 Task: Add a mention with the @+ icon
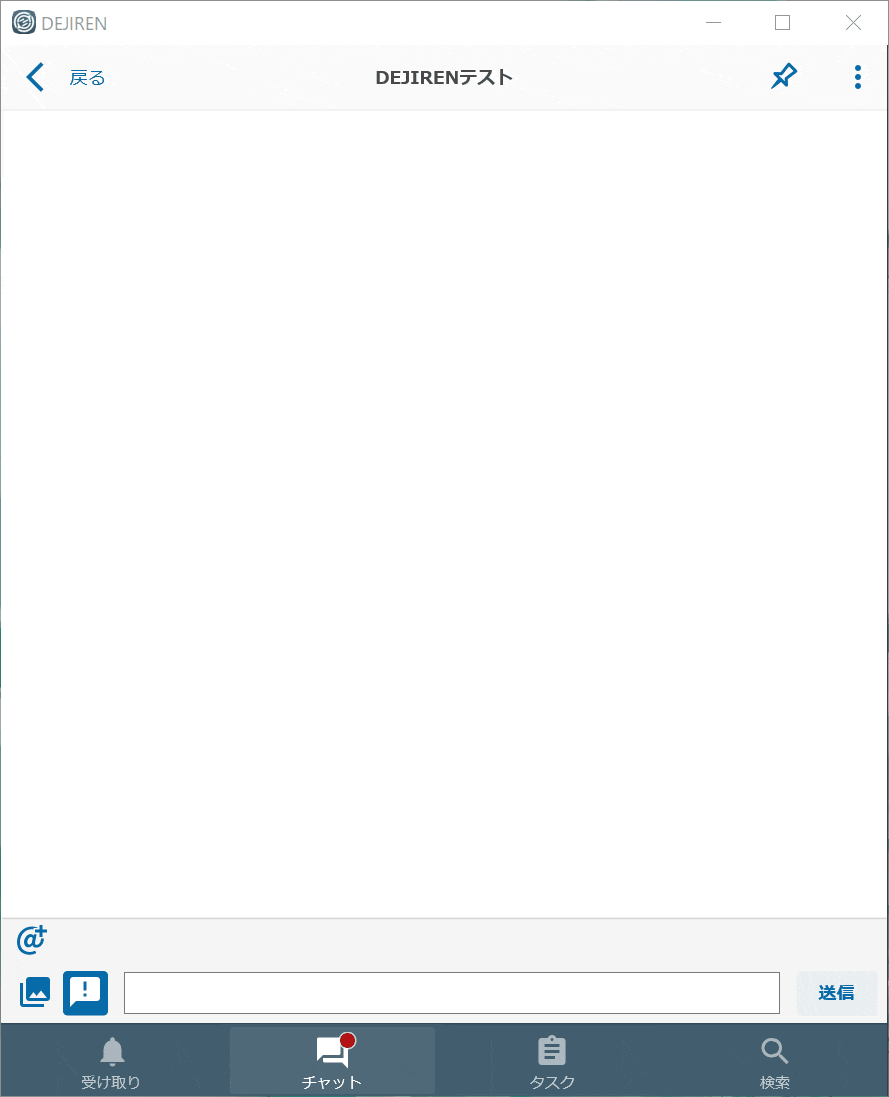[32, 940]
